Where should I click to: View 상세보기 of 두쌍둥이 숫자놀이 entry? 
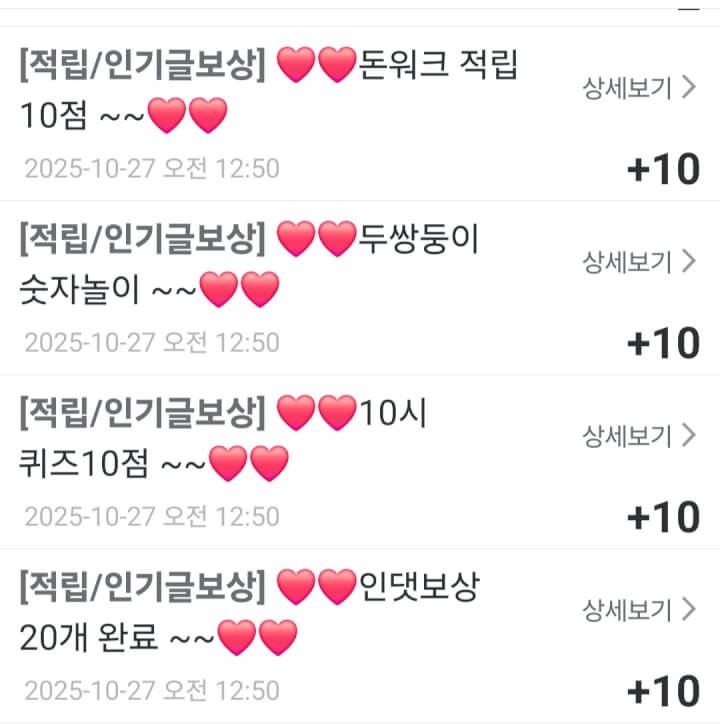pyautogui.click(x=639, y=261)
